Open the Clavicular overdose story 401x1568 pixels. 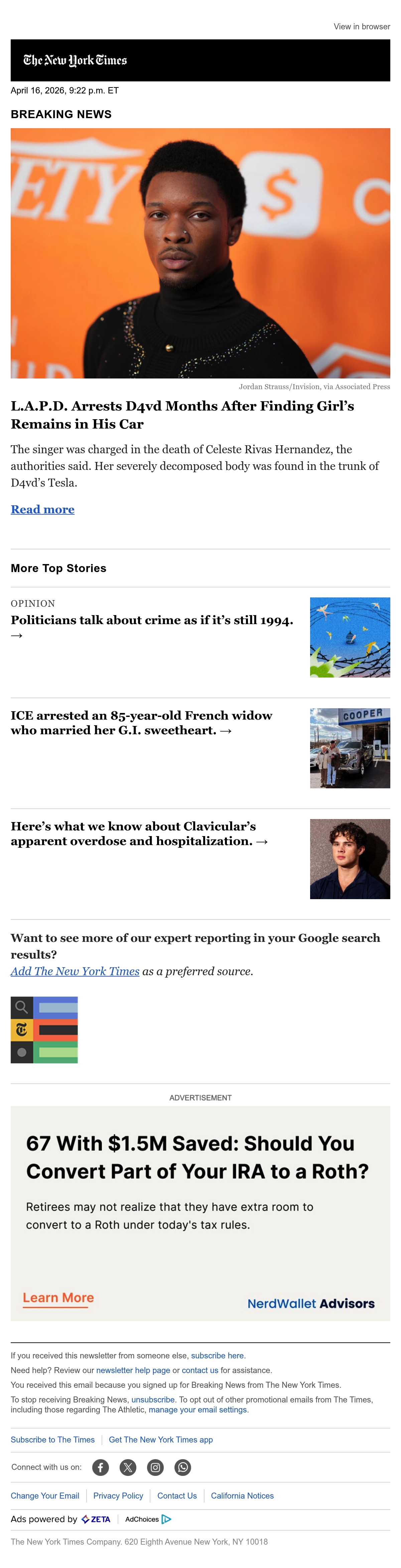tap(139, 833)
